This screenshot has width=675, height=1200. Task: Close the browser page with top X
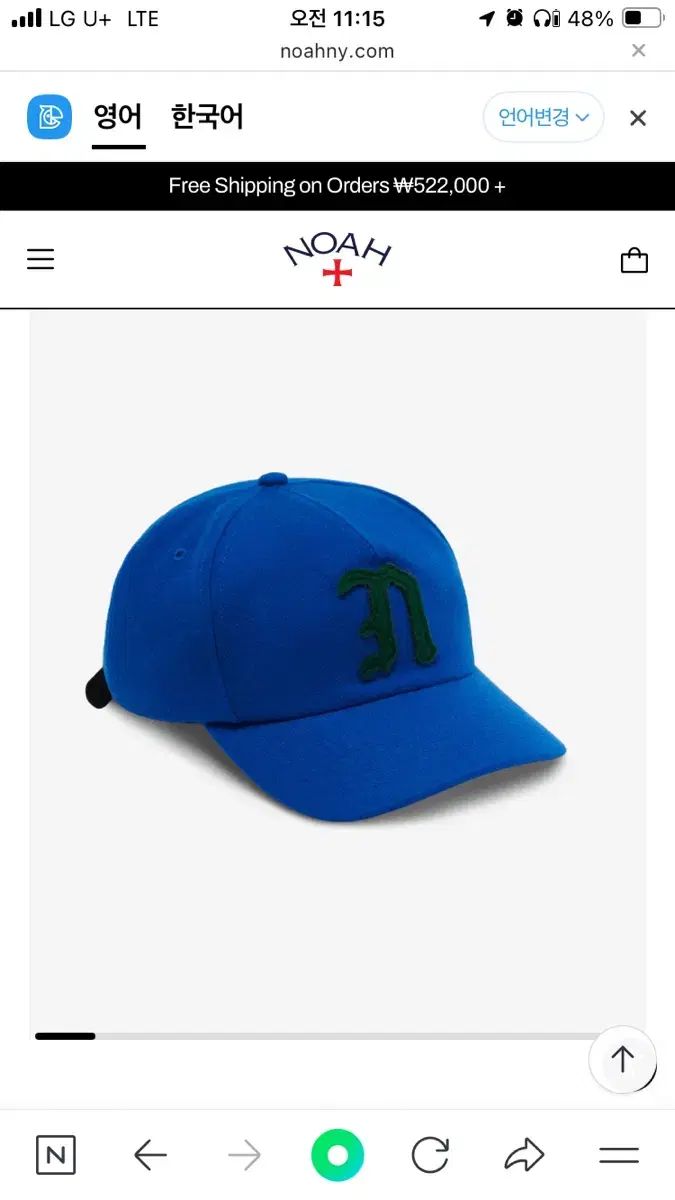click(x=638, y=50)
